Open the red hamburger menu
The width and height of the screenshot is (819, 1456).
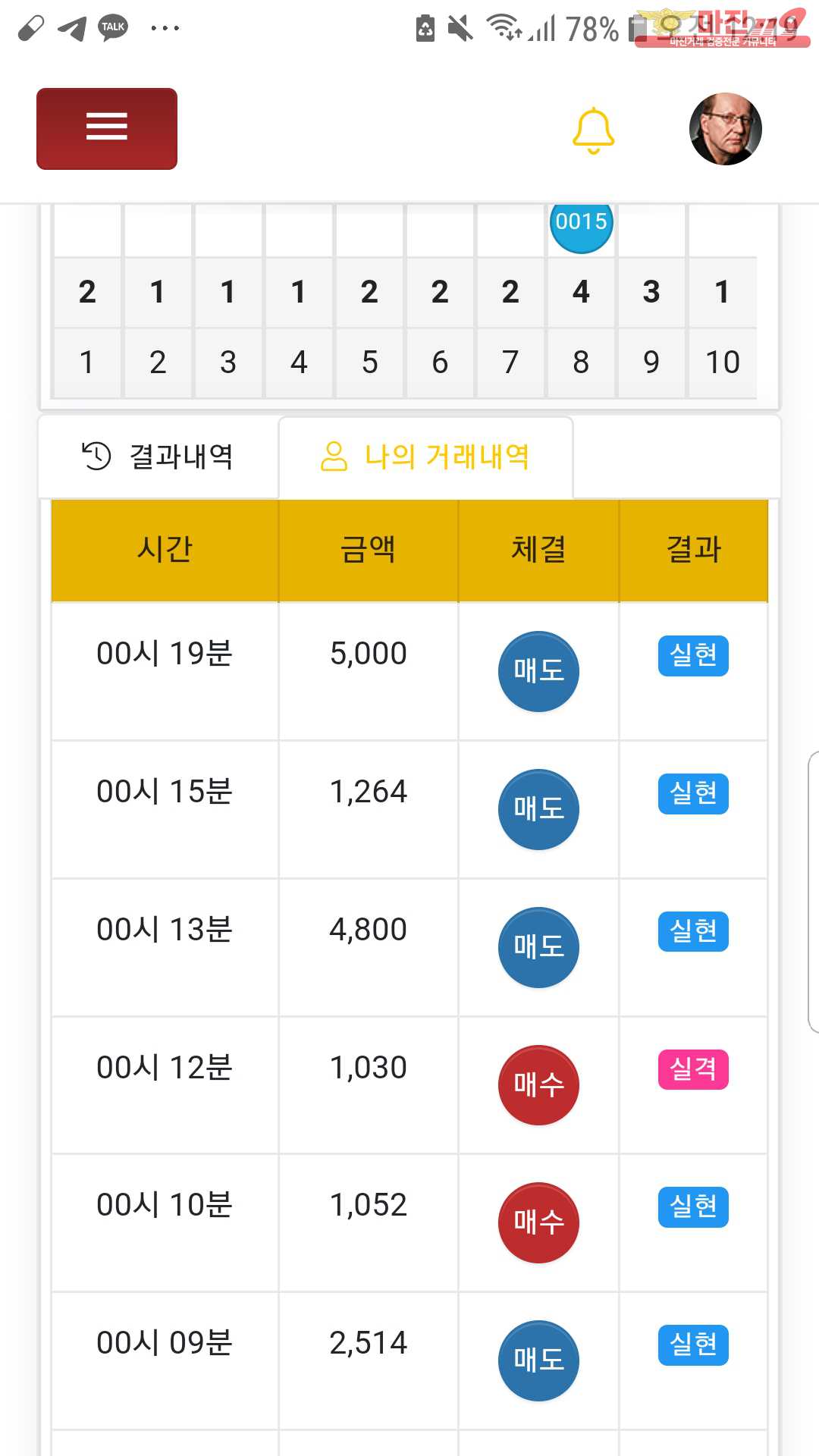(107, 129)
